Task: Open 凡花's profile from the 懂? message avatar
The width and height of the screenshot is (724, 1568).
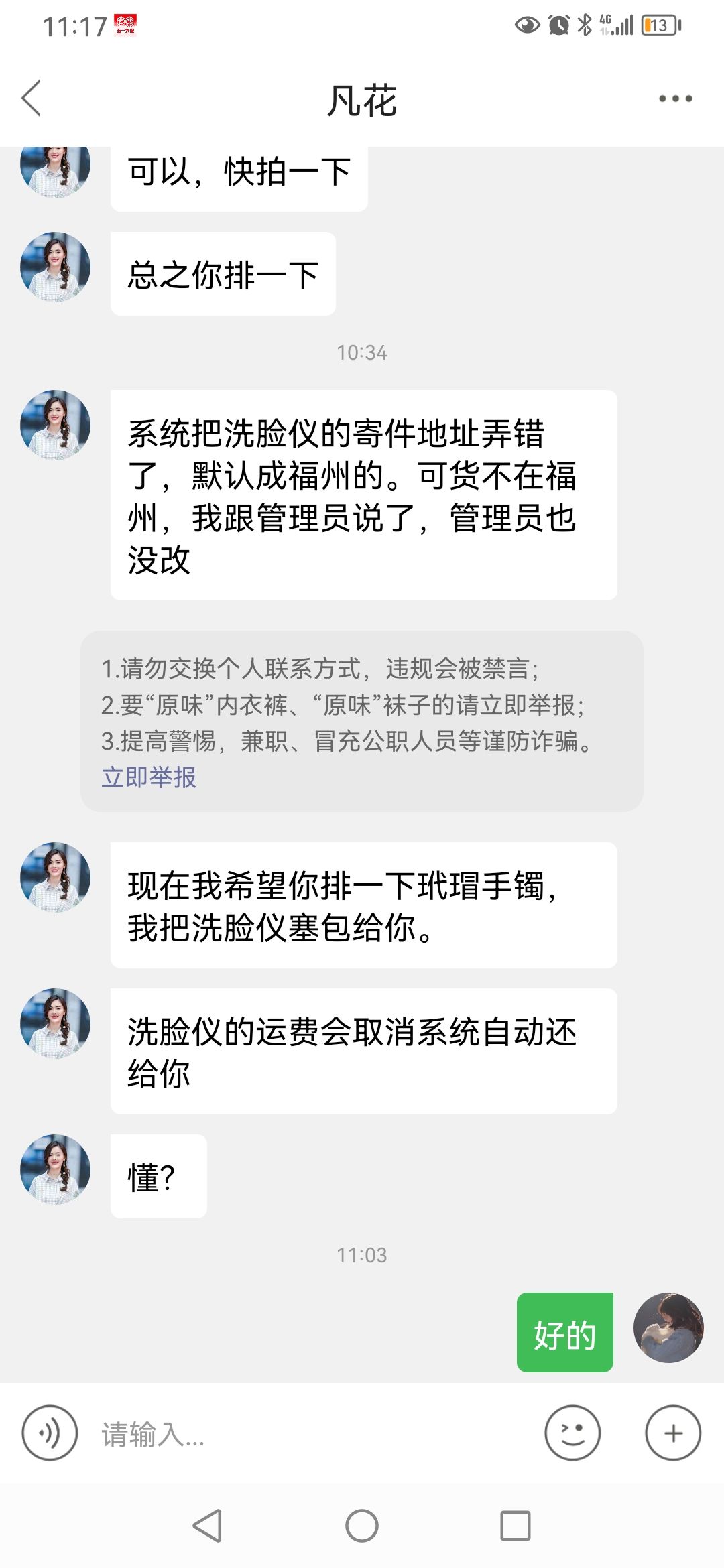Action: tap(56, 1169)
